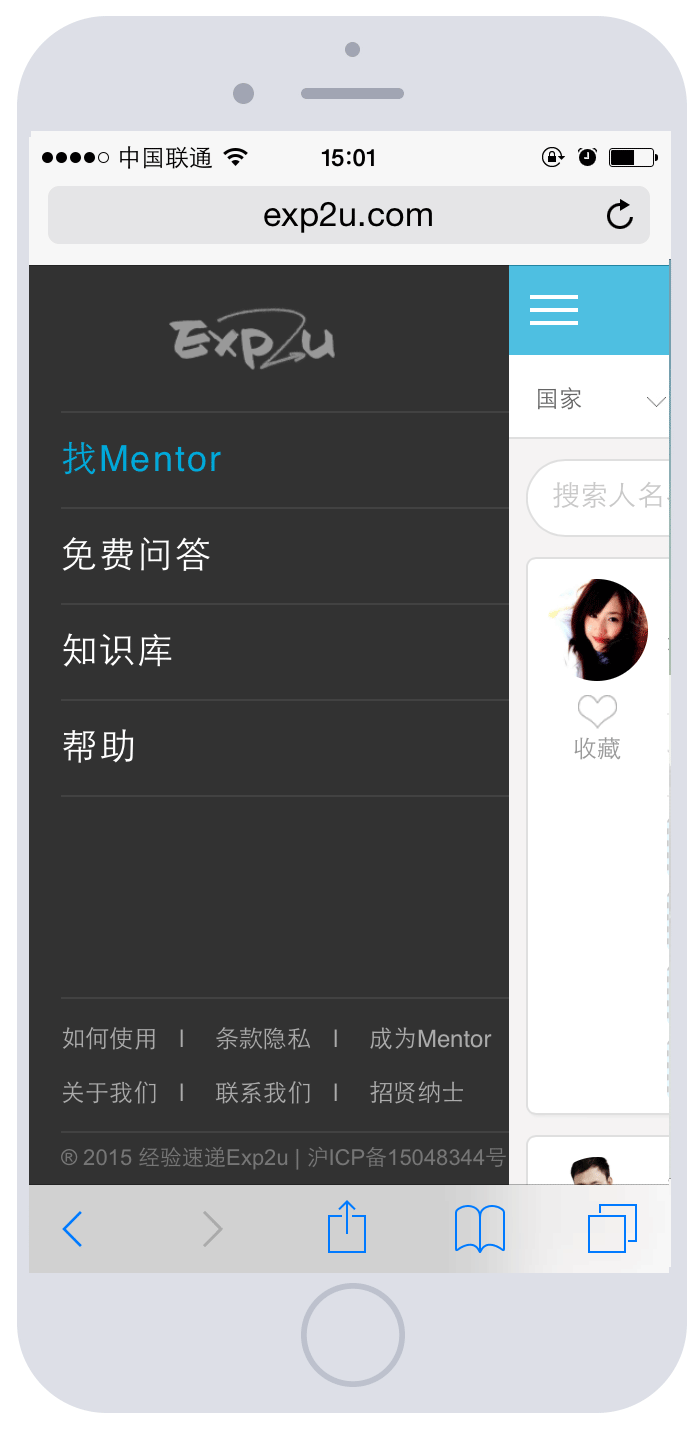700x1430 pixels.
Task: Select 帮助 in the side menu
Action: [x=99, y=746]
